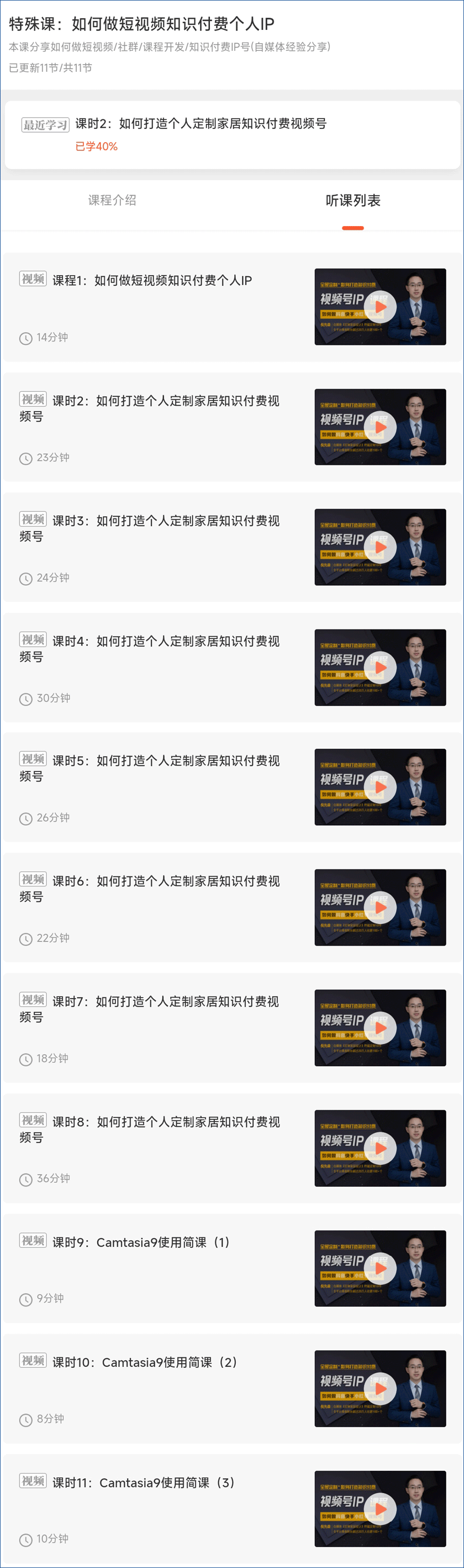Play the video for 课时3

tap(381, 547)
